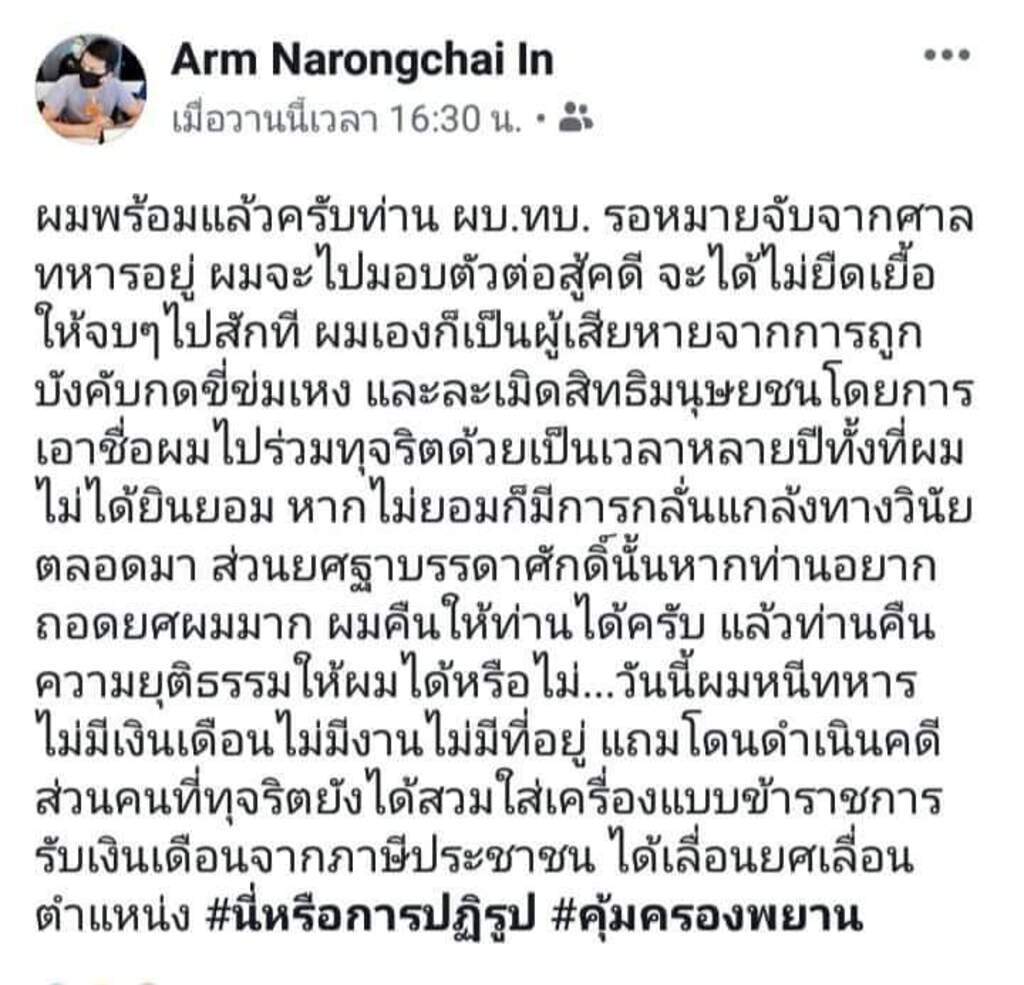Tap the post timestamp เมื่อวานนี้เวลา 16:30 น.
1024x985 pixels.
click(347, 121)
